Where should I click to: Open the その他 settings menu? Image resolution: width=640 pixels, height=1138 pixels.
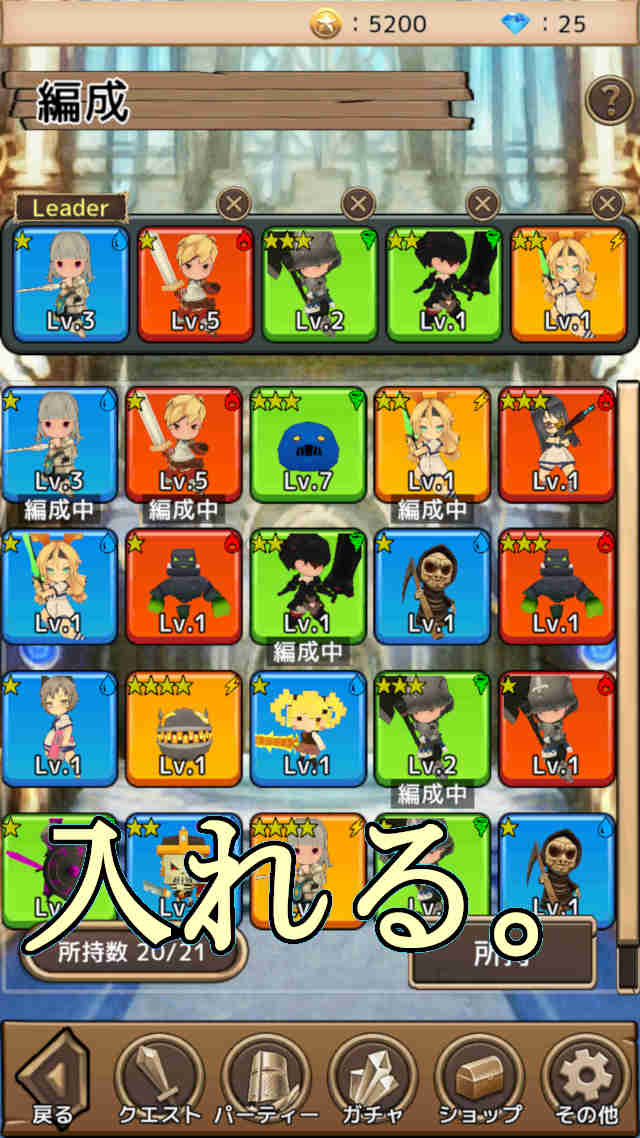pyautogui.click(x=587, y=1080)
